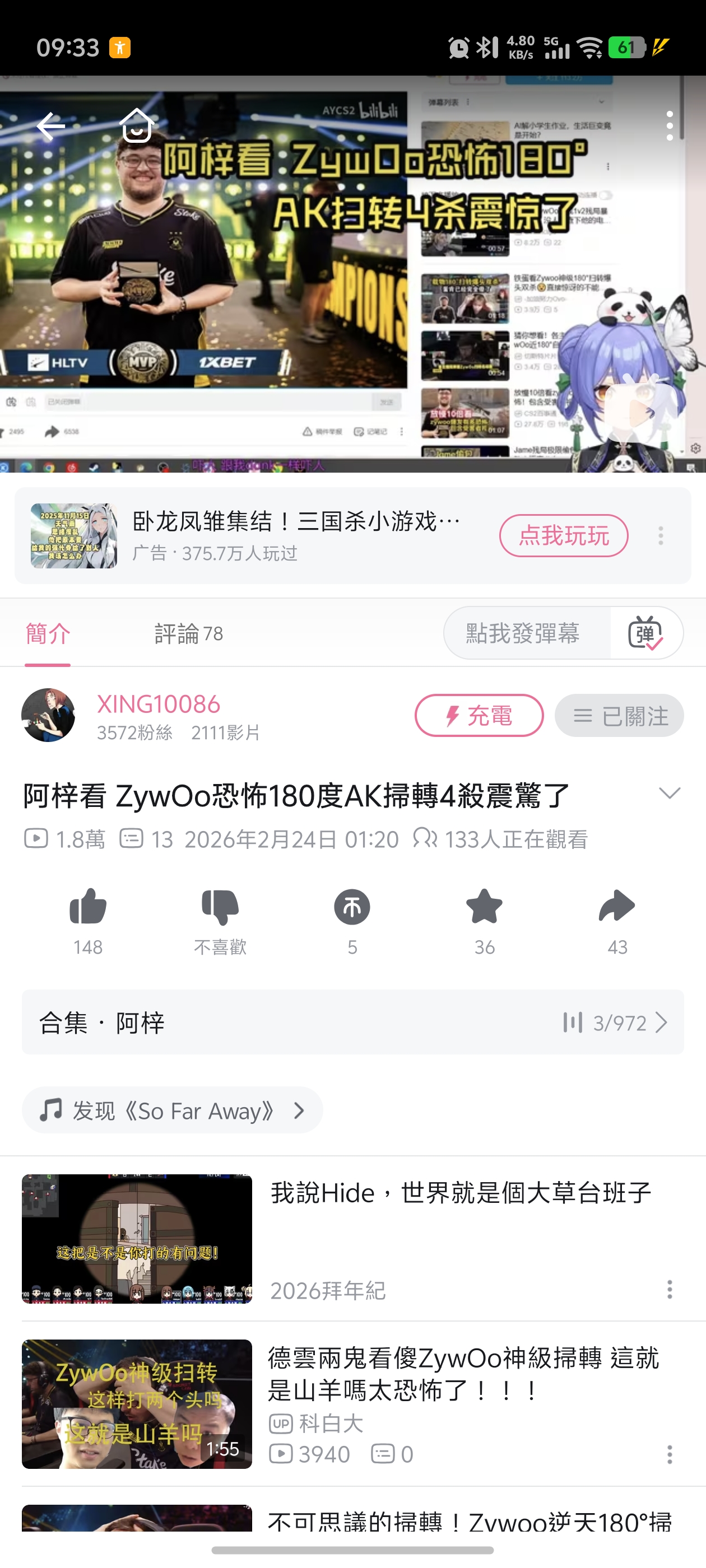This screenshot has height=1568, width=706.
Task: Go back using the arrow icon
Action: click(51, 126)
